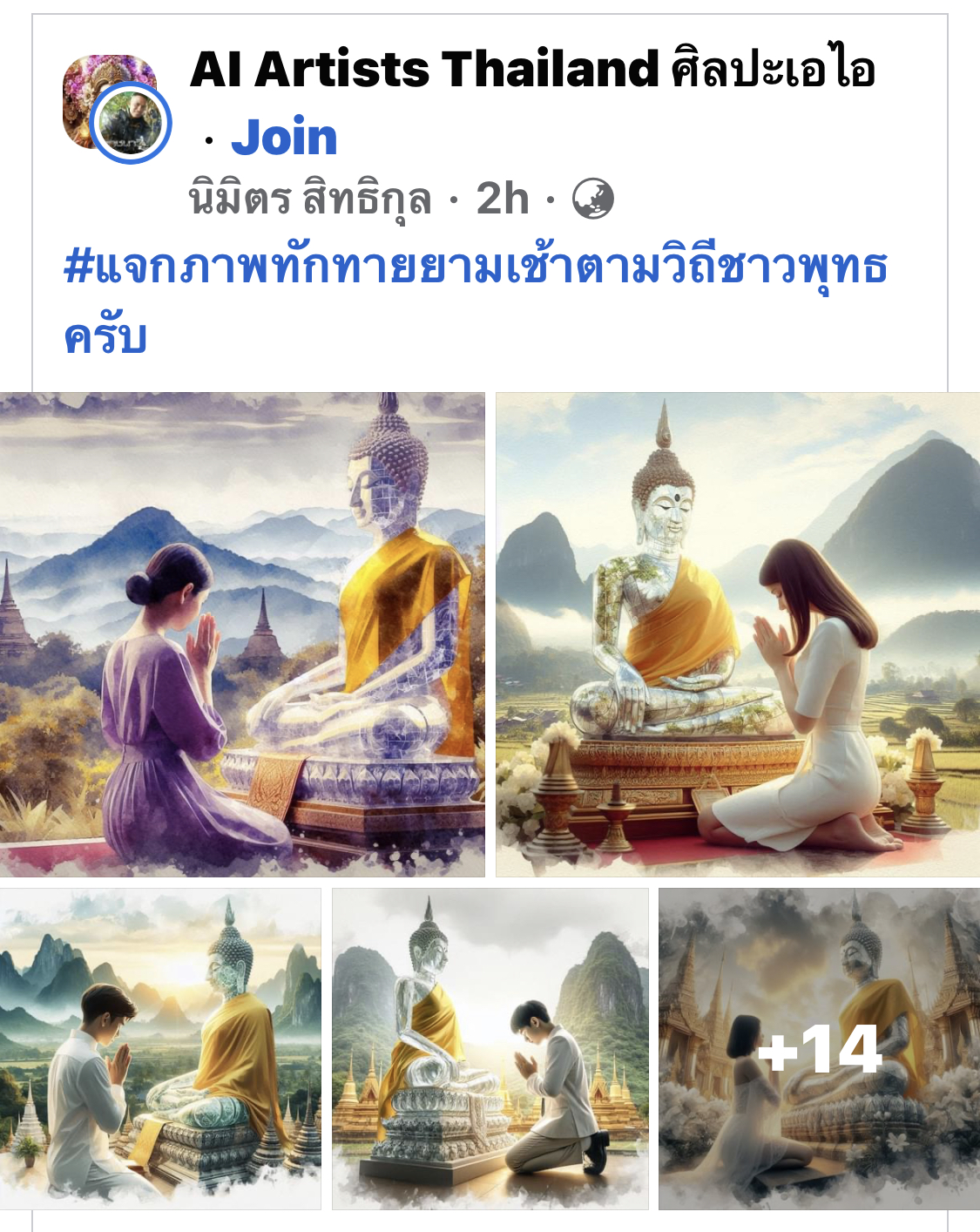Screen dimensions: 980x1232
Task: Open the AI Artists Thailand group page
Action: tap(531, 70)
